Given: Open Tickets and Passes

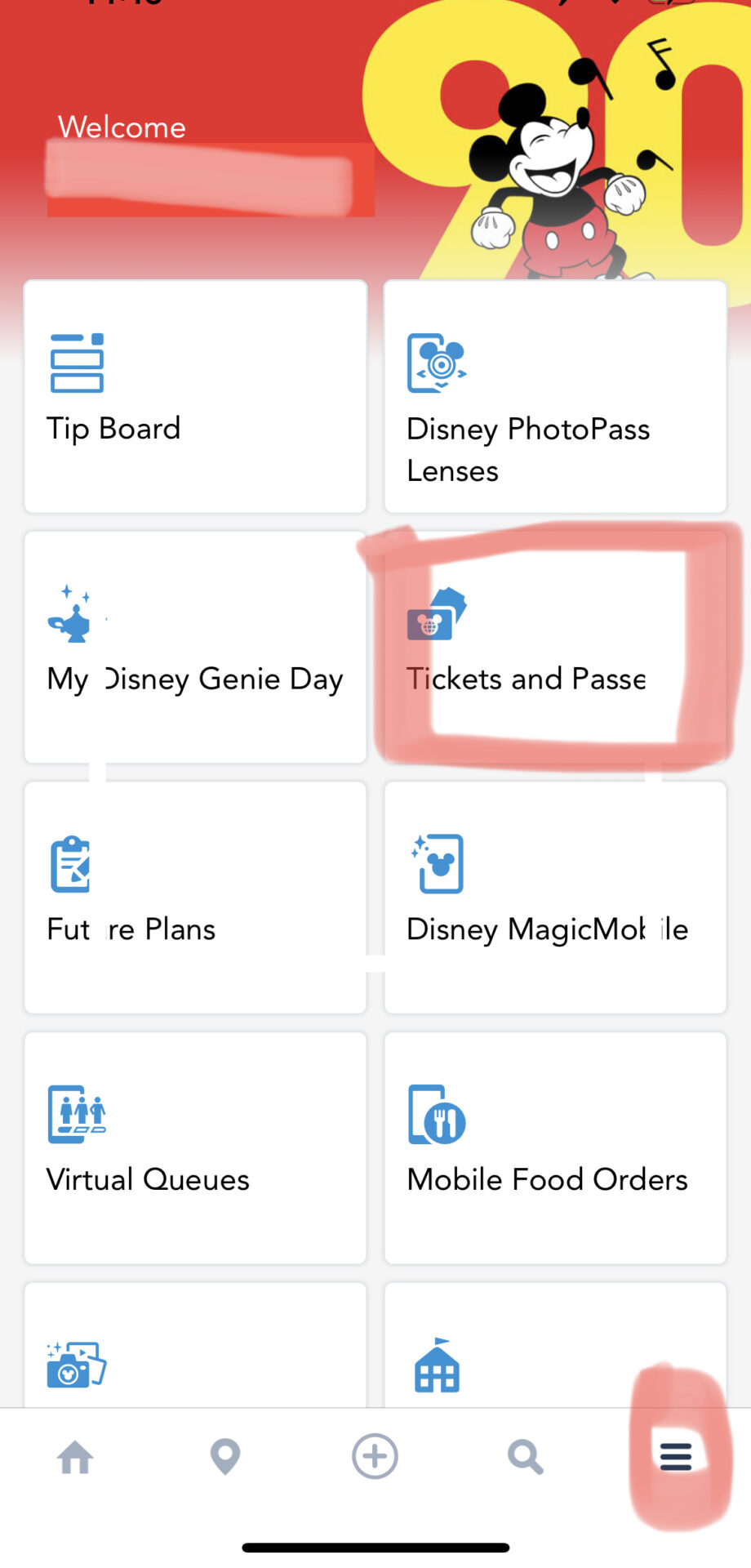Looking at the screenshot, I should (x=555, y=647).
